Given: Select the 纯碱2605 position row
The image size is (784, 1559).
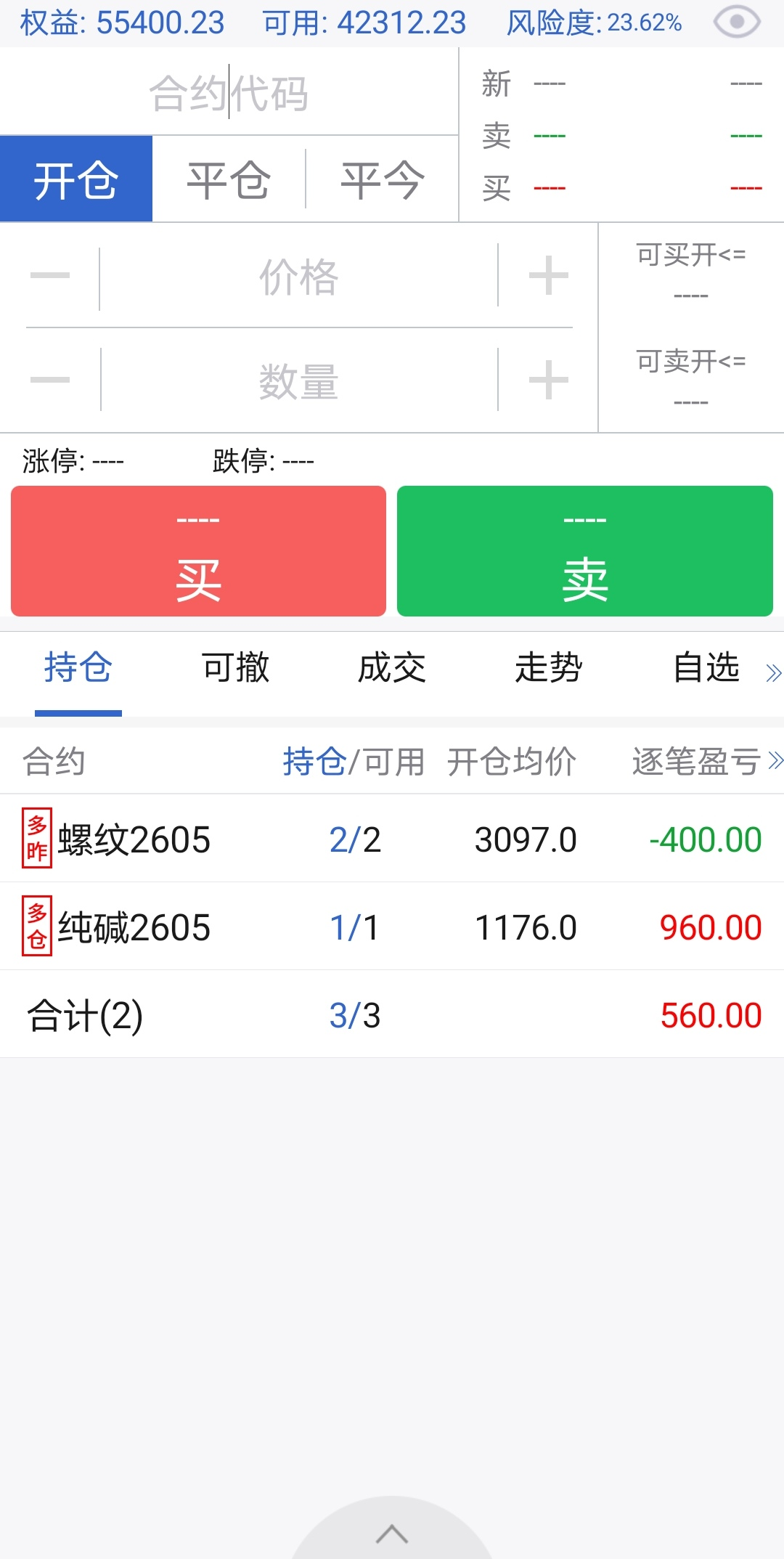Looking at the screenshot, I should pyautogui.click(x=392, y=927).
